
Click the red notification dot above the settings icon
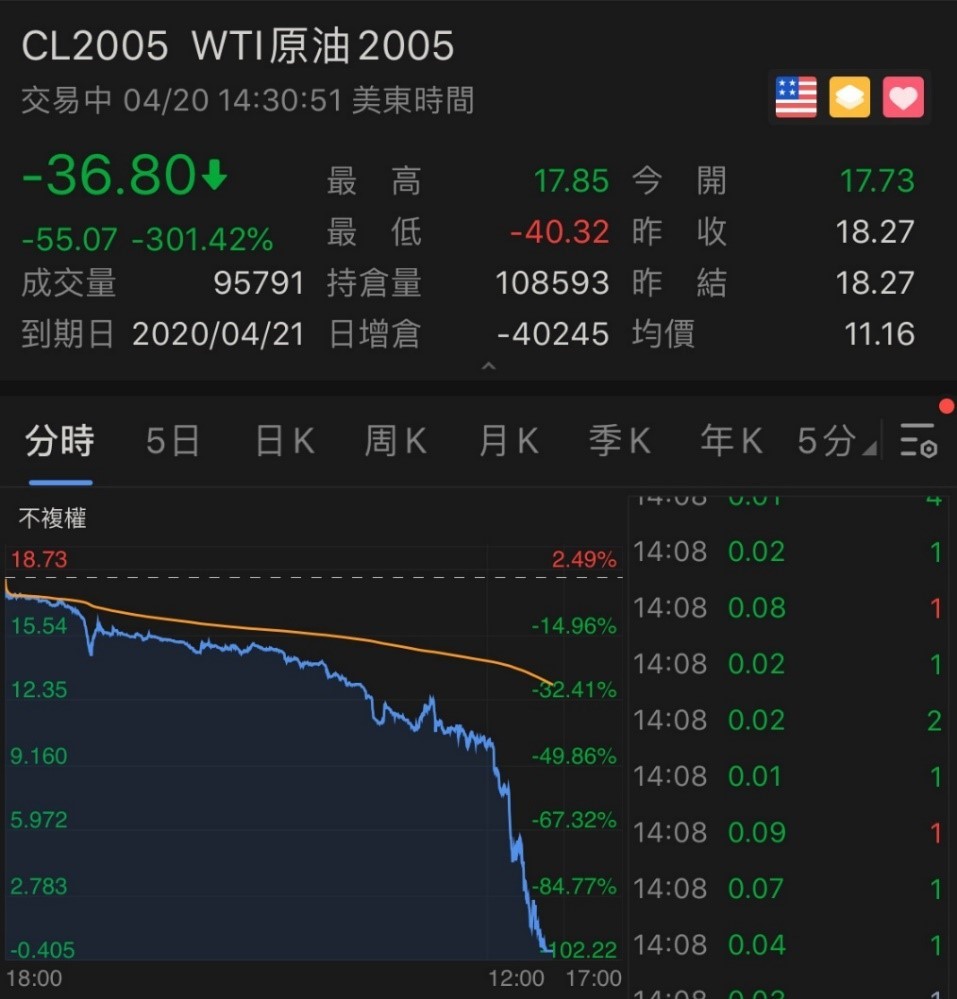coord(945,407)
